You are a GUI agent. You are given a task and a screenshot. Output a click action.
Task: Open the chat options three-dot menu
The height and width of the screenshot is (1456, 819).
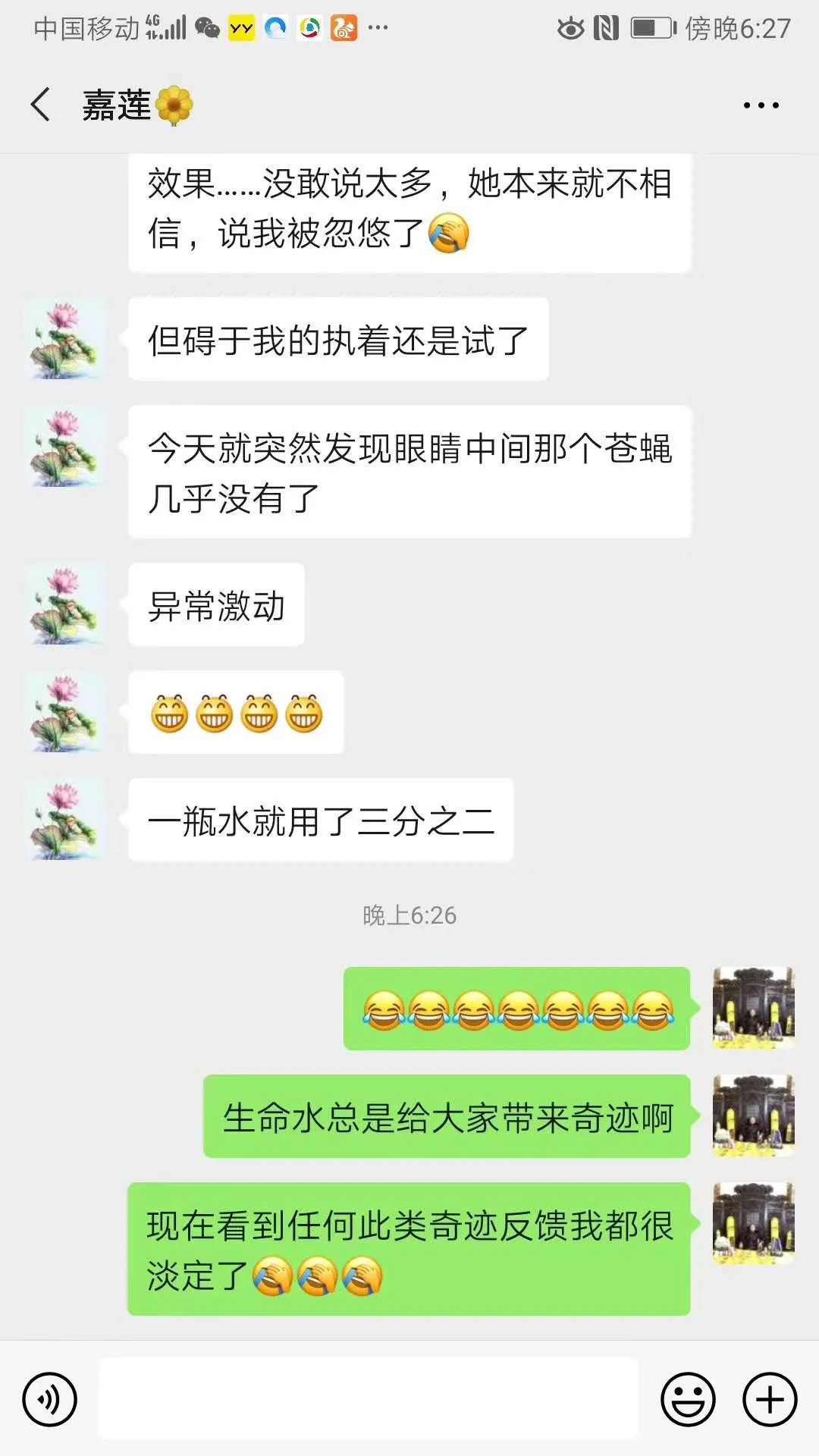761,105
